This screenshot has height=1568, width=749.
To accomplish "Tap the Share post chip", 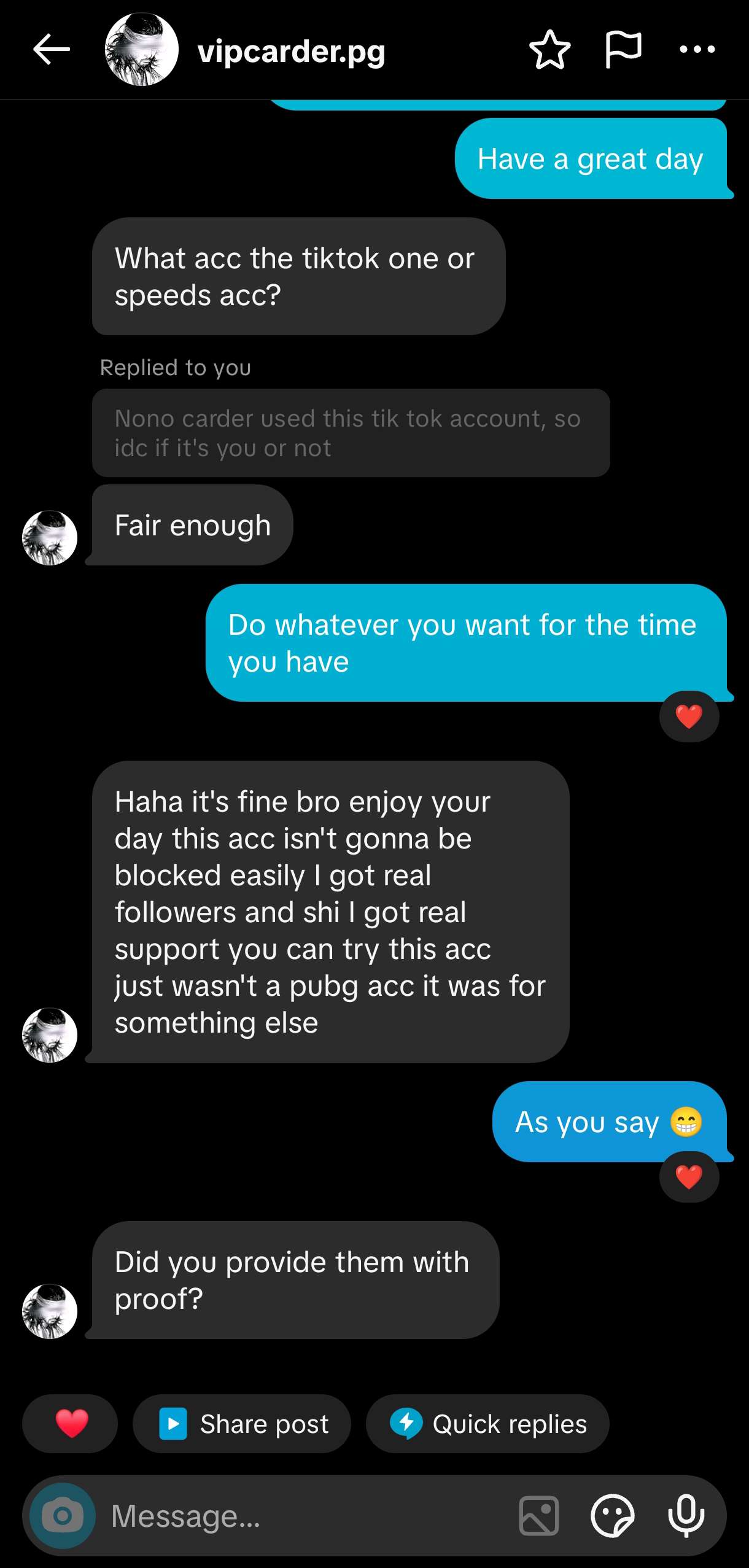I will click(x=242, y=1423).
